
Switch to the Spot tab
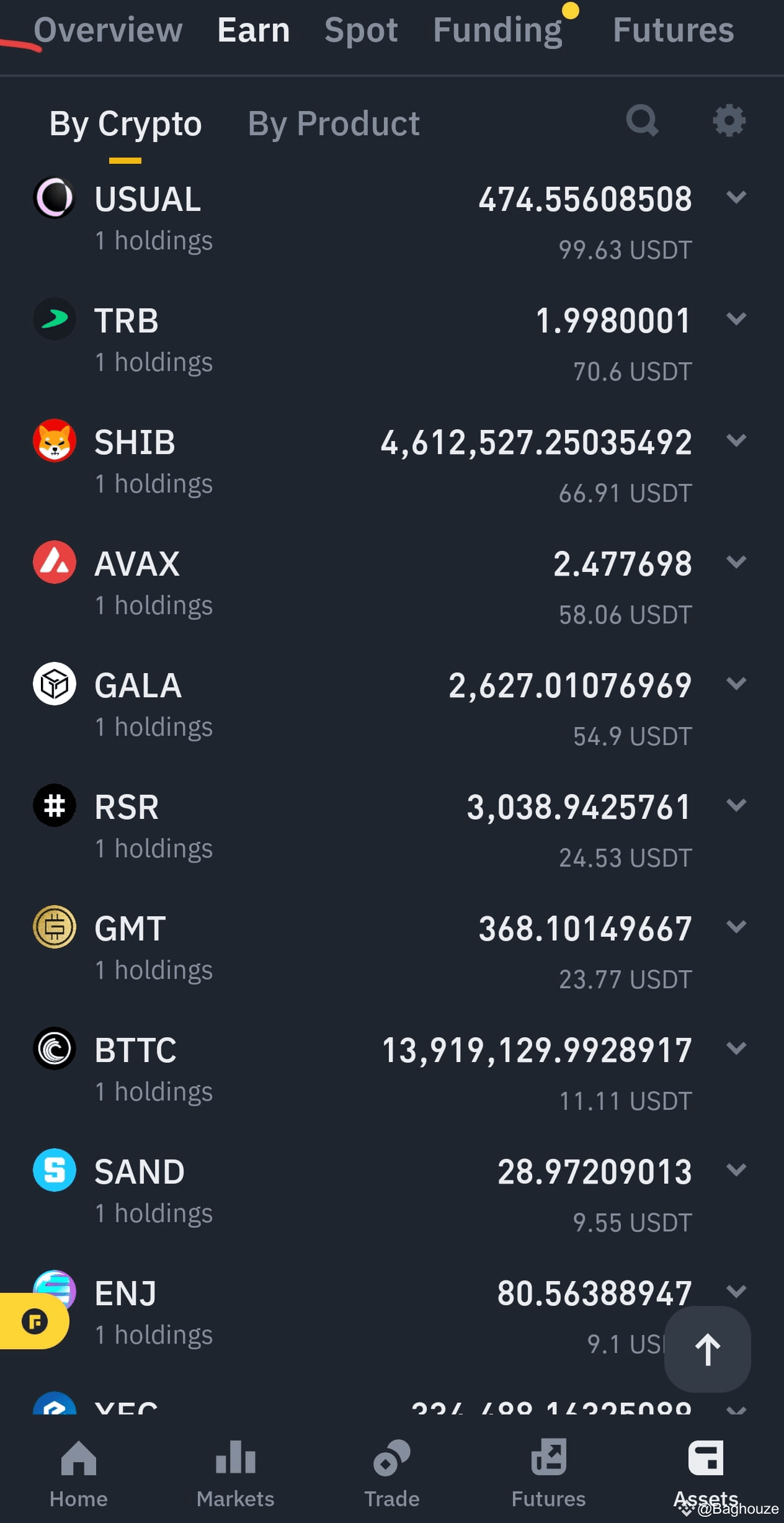pos(361,29)
